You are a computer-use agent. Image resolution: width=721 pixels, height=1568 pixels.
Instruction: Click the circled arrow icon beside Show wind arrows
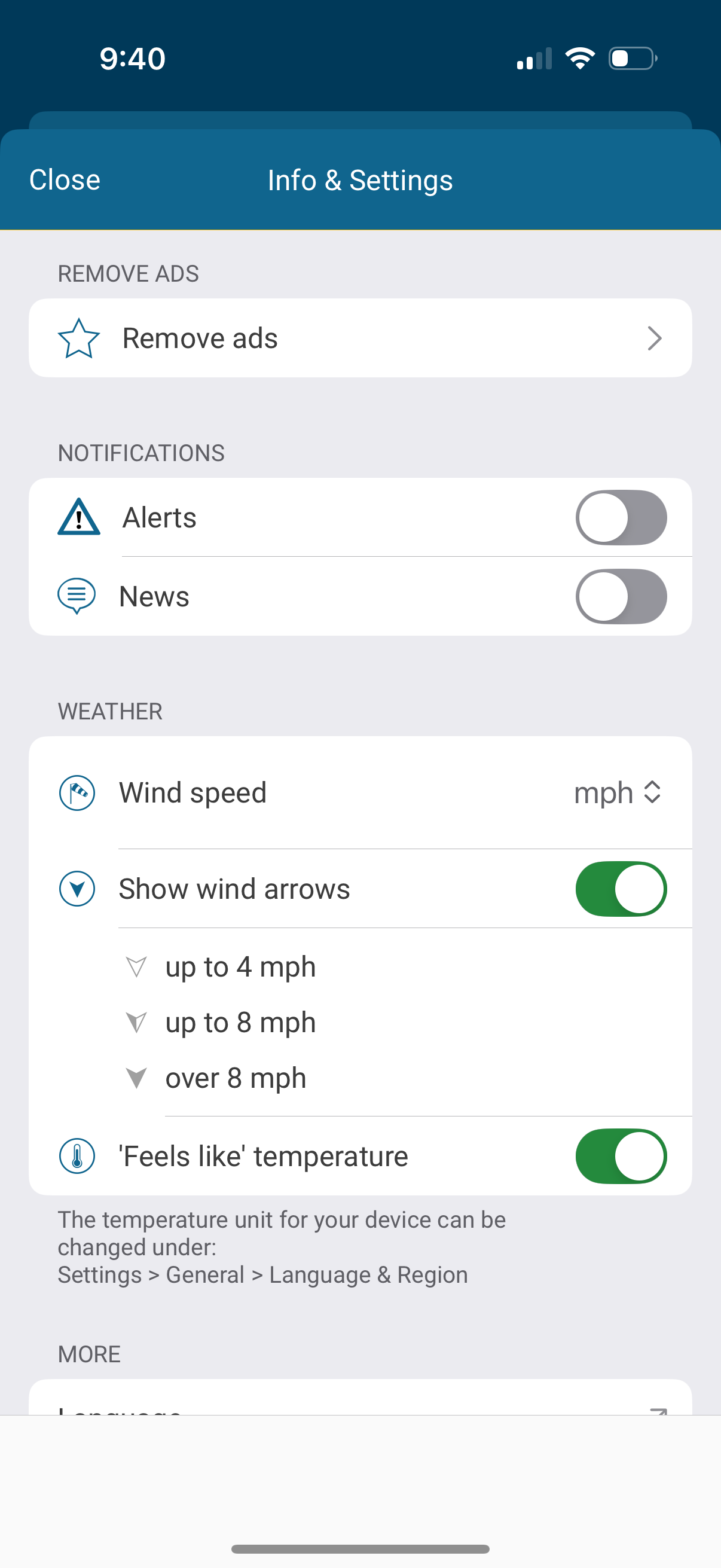(77, 888)
